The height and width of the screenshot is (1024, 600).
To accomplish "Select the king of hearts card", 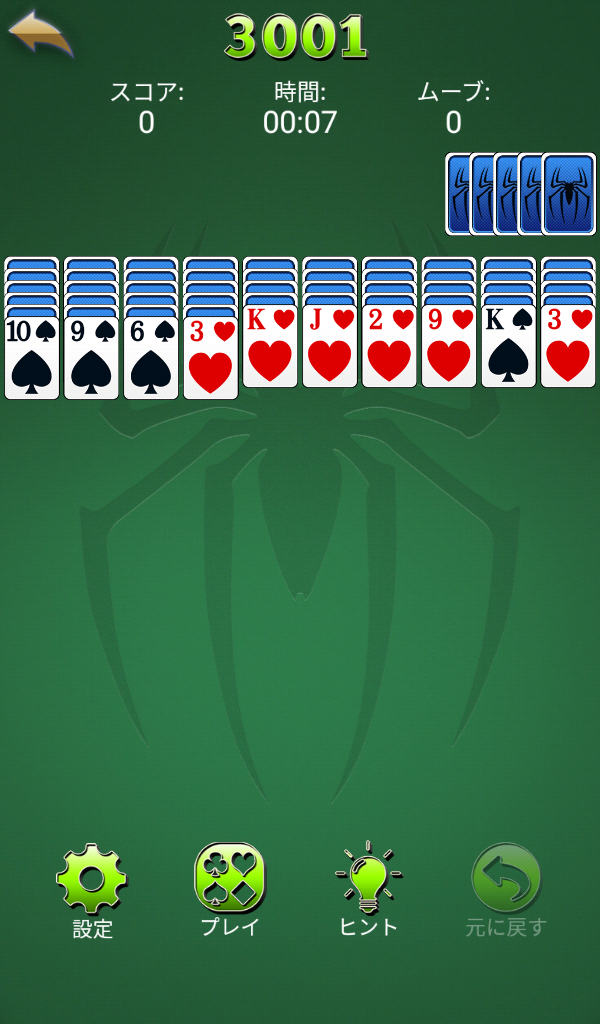I will coord(270,346).
